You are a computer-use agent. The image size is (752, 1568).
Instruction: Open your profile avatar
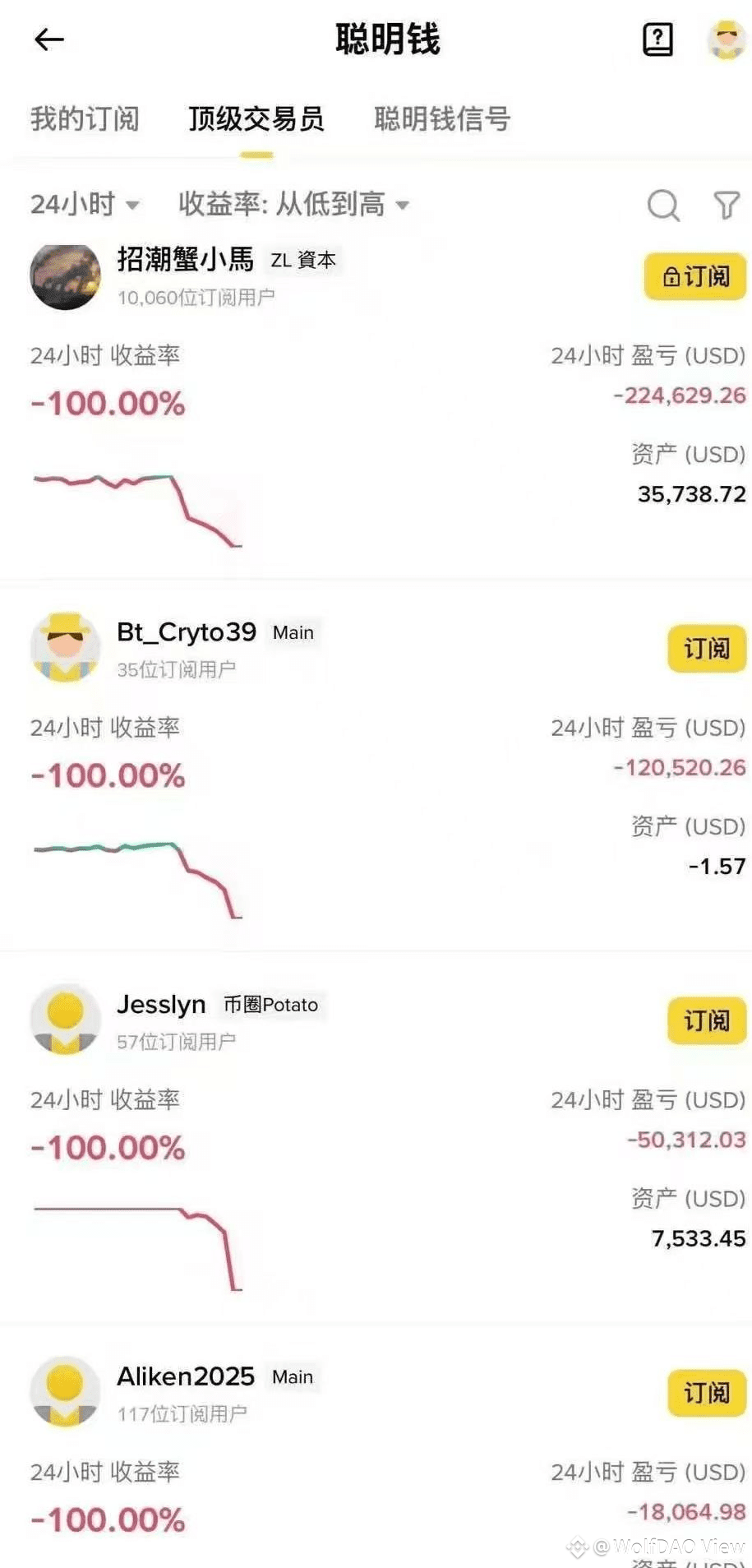point(726,39)
